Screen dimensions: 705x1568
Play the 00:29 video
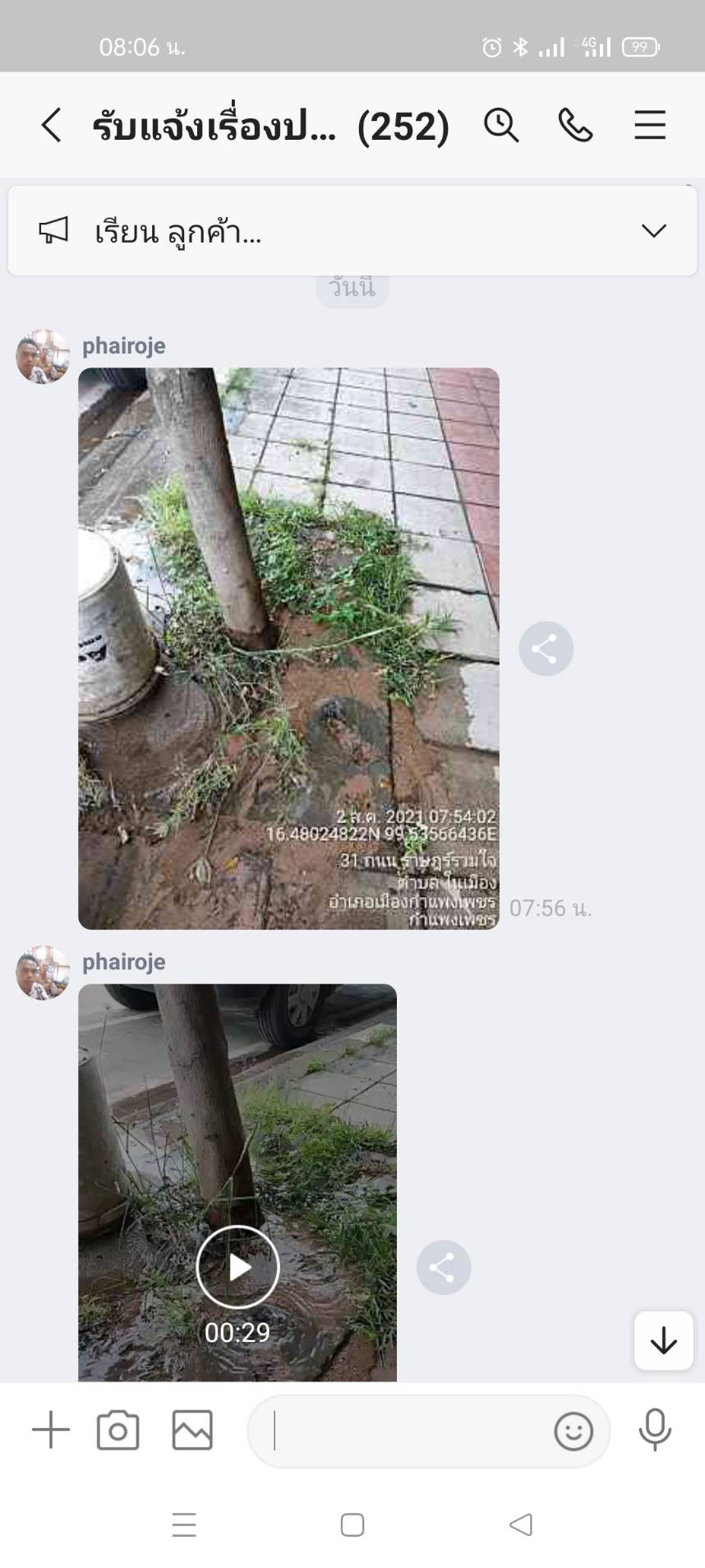coord(237,1267)
